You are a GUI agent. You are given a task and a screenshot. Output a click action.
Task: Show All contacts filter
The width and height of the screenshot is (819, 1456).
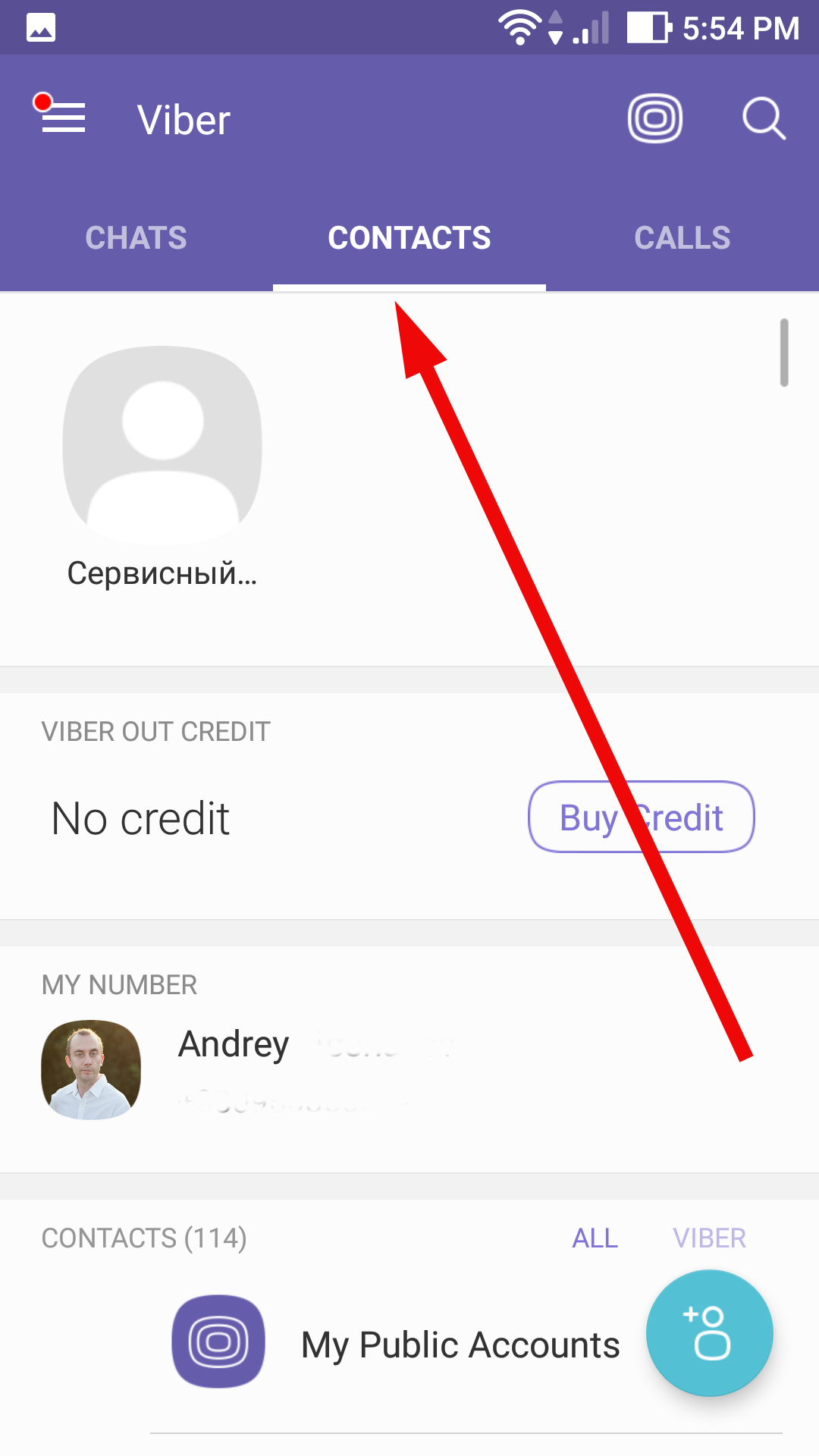[595, 1238]
